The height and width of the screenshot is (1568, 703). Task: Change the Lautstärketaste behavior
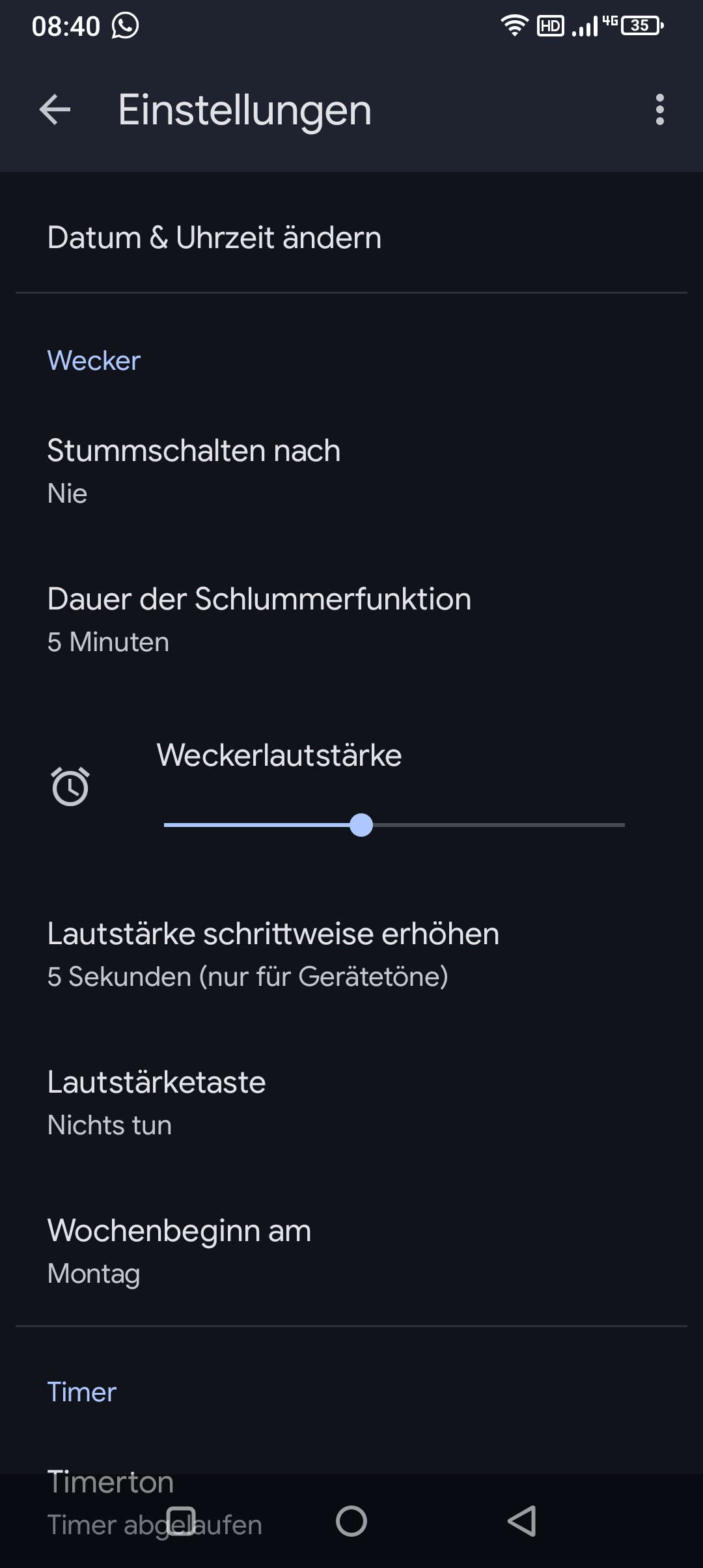coord(156,1102)
